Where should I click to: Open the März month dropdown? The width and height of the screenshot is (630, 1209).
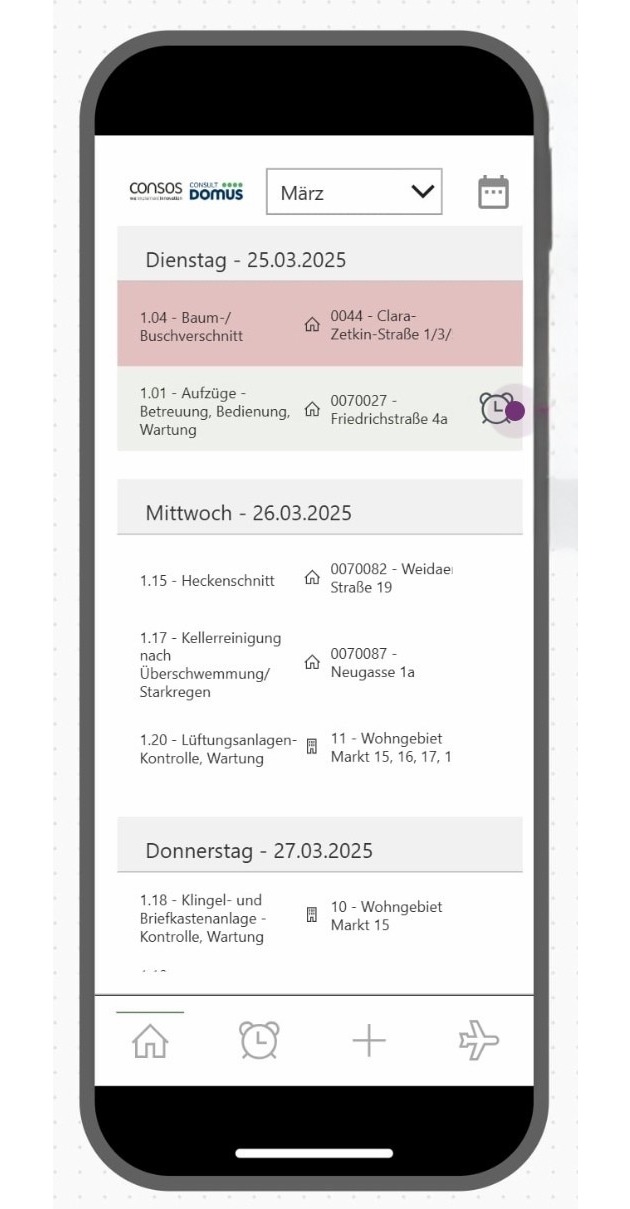[354, 192]
